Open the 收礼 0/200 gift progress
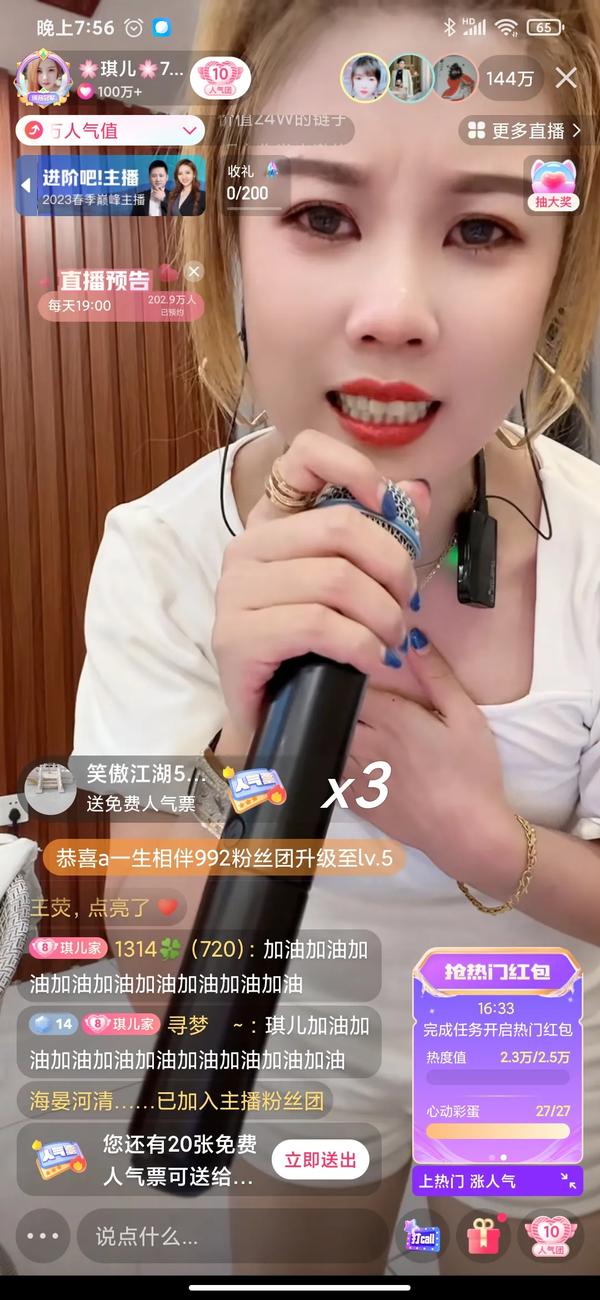Viewport: 600px width, 1300px height. [x=247, y=183]
